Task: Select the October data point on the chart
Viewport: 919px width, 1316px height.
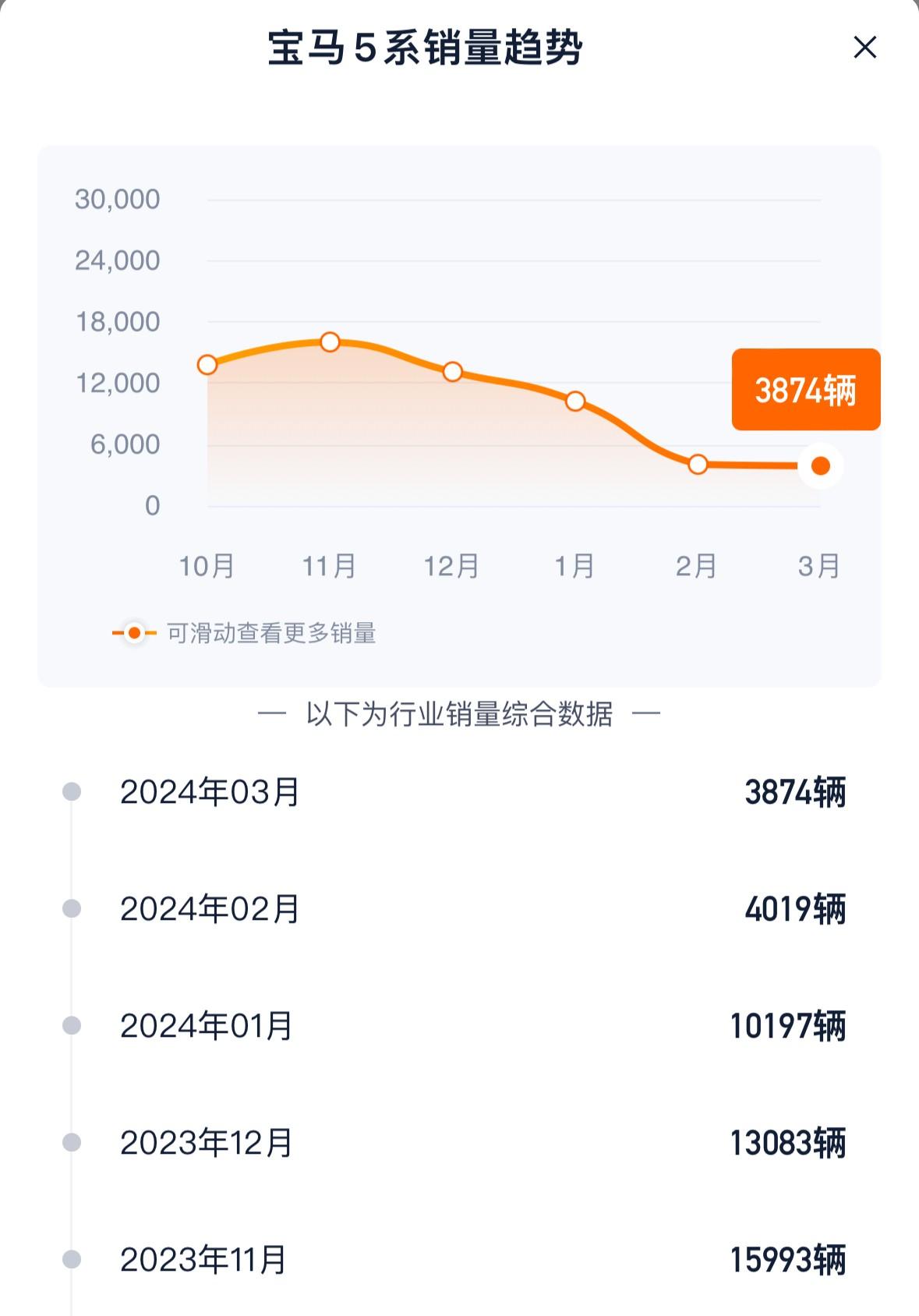Action: [x=207, y=364]
